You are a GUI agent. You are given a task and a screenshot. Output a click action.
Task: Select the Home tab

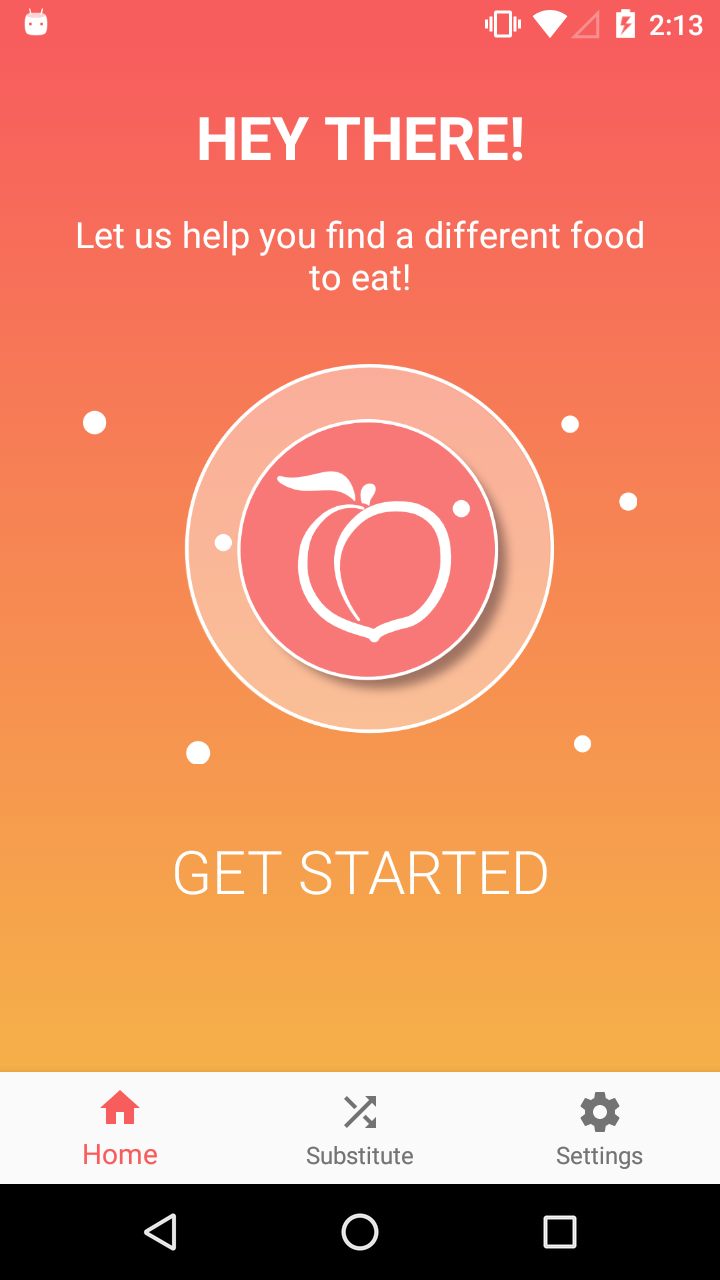click(120, 1129)
